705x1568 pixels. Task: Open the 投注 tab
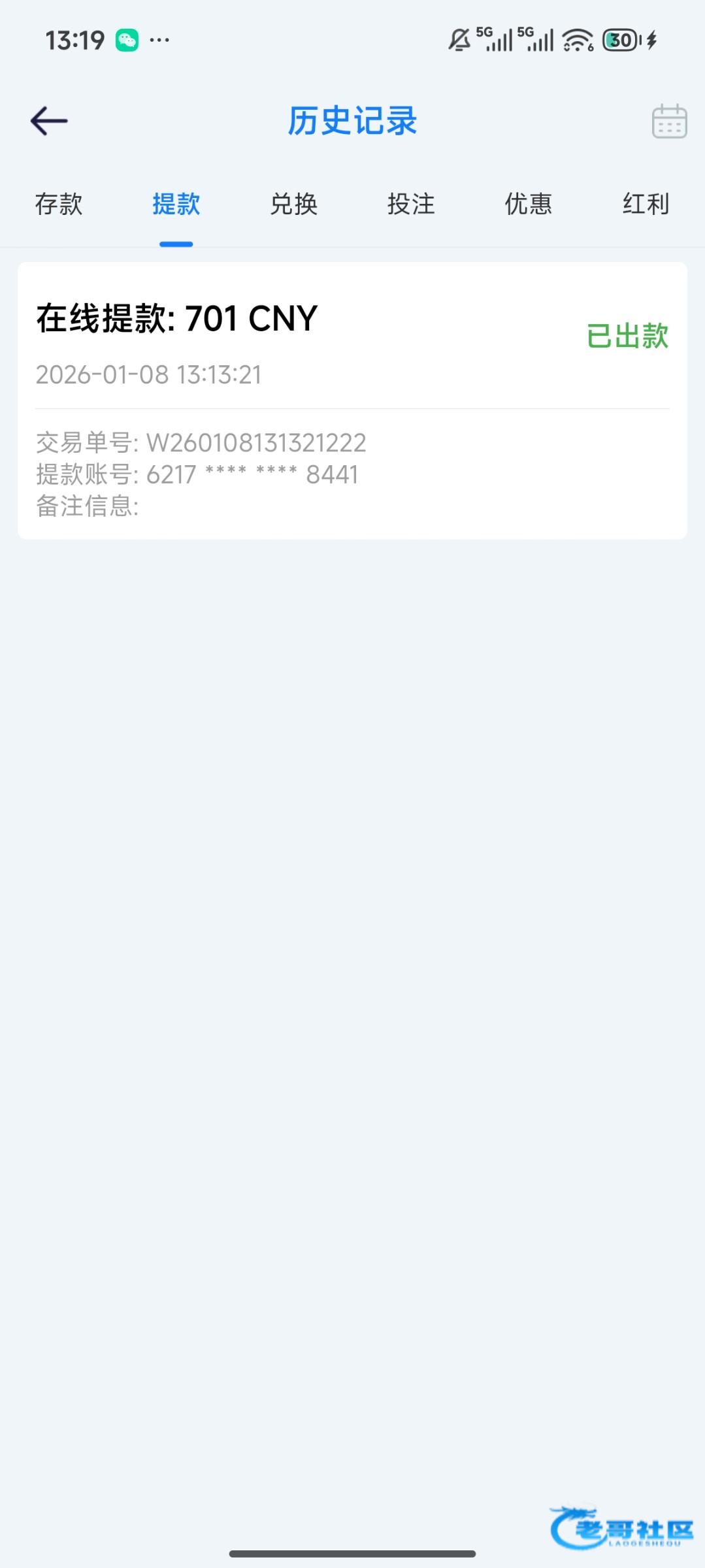[x=411, y=204]
